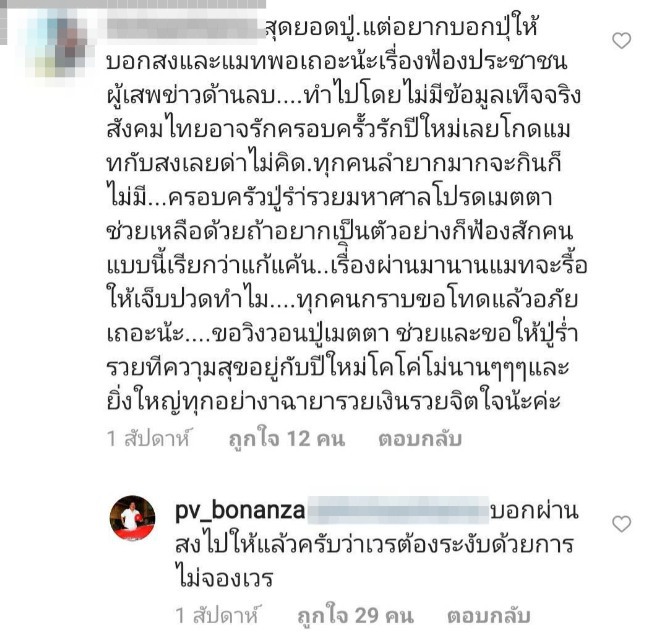
Task: Like the long comment with 12 likes
Action: [620, 41]
